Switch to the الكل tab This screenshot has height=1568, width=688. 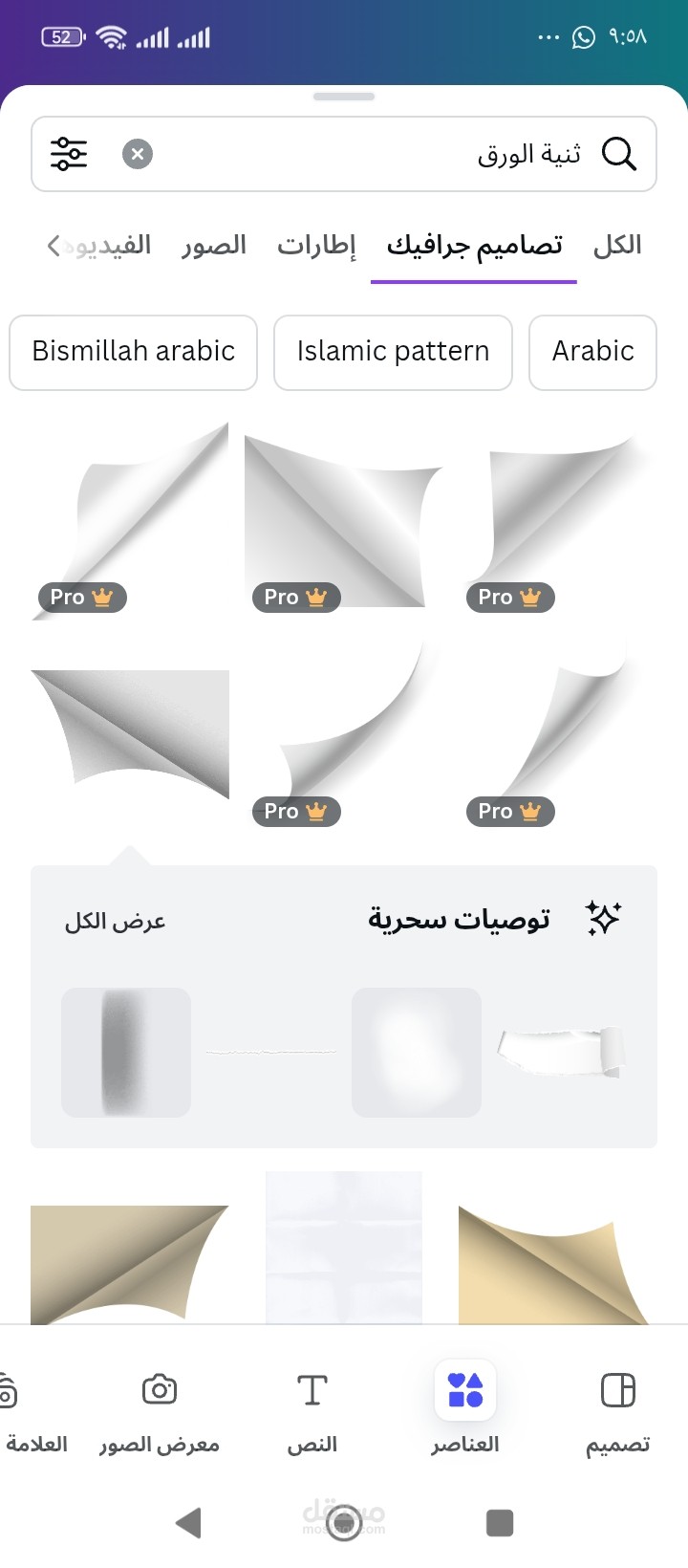[616, 246]
